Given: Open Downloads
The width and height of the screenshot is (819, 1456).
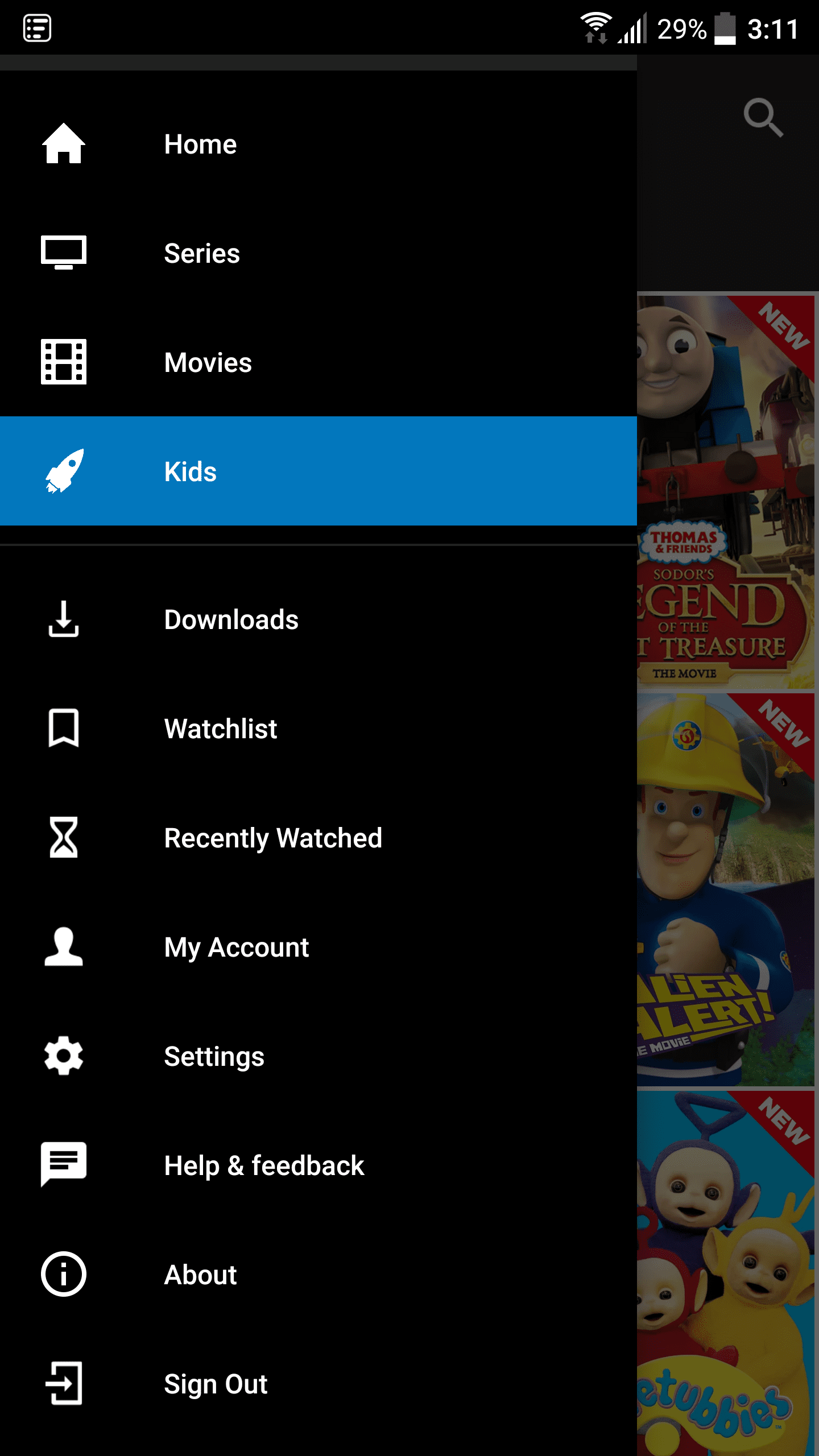Looking at the screenshot, I should 318,619.
